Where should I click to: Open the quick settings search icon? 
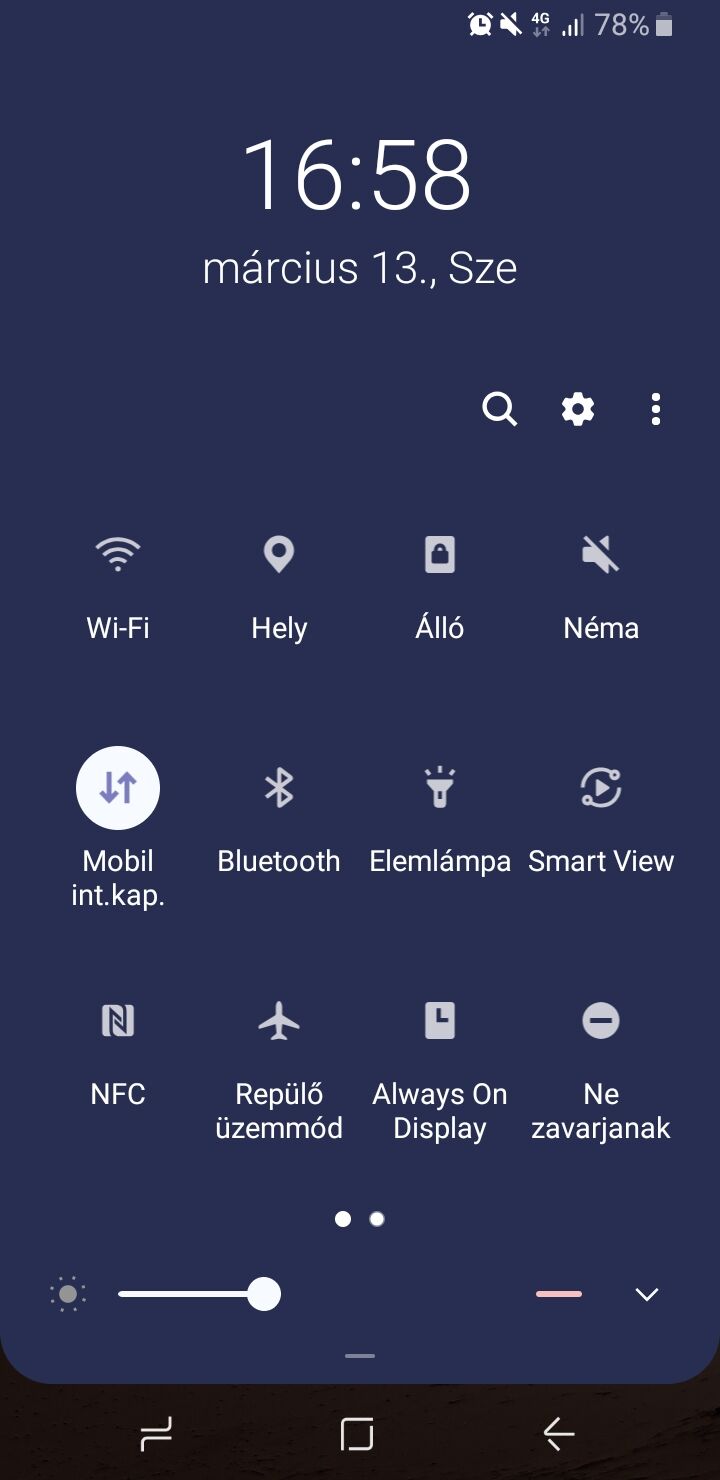point(499,409)
